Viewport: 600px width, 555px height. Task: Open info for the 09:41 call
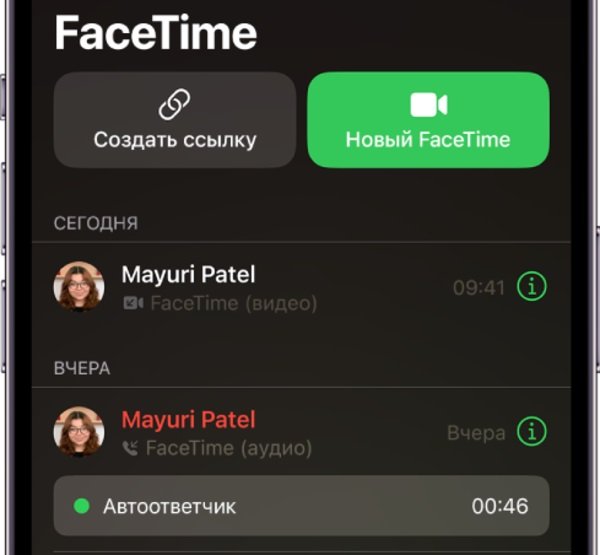(x=532, y=287)
